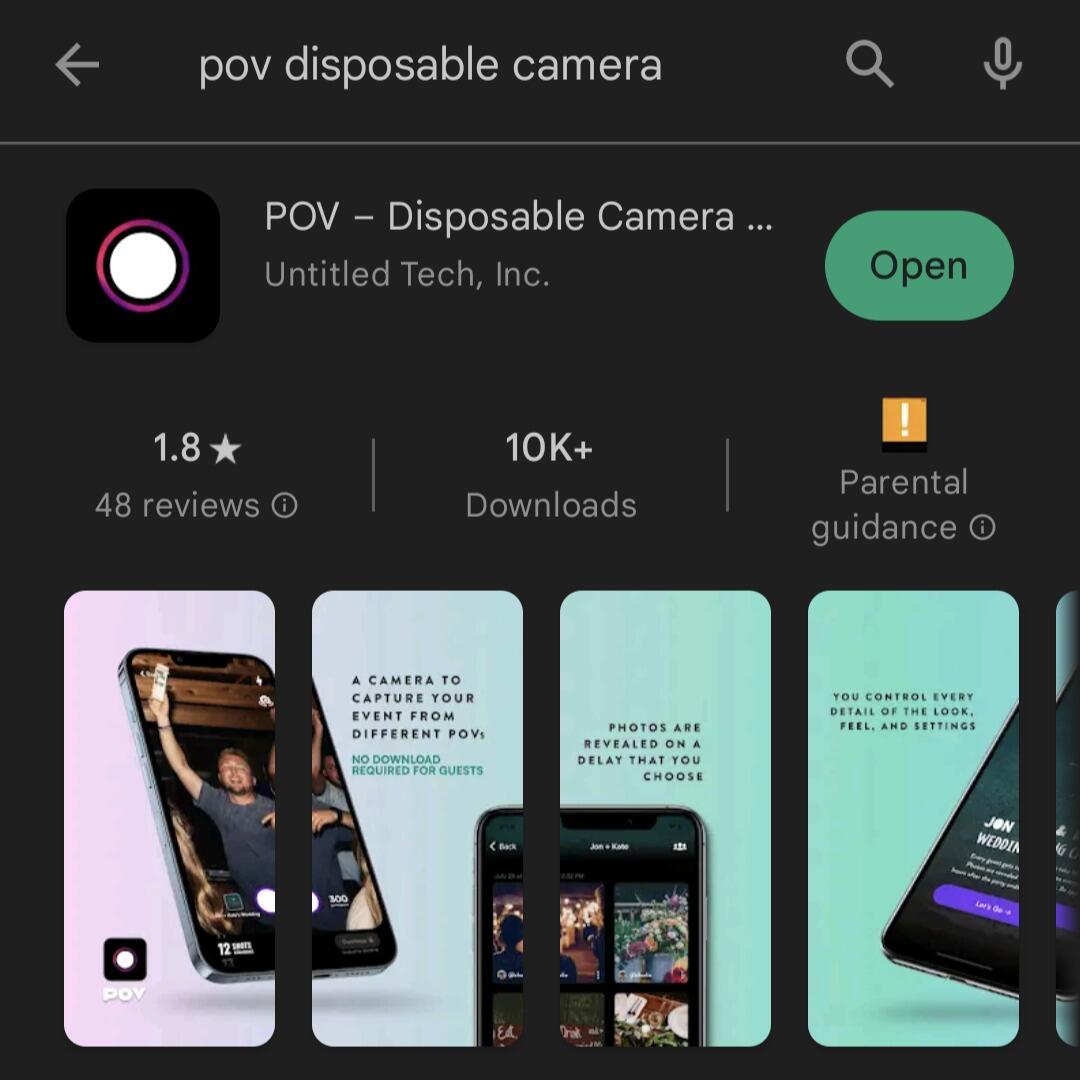Viewport: 1080px width, 1080px height.
Task: Tap the search magnifier icon
Action: click(x=868, y=66)
